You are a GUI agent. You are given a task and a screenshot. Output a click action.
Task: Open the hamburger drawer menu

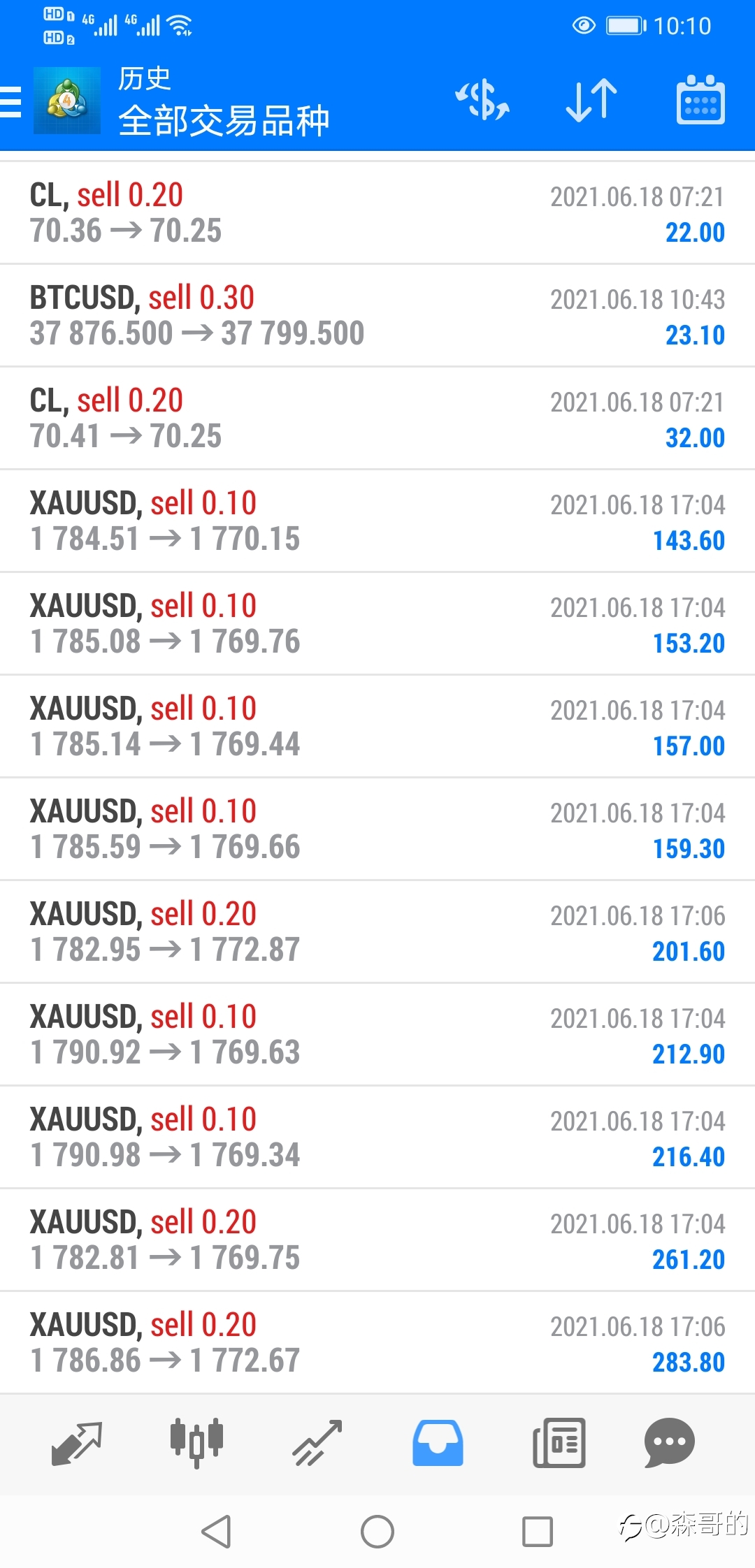[11, 101]
